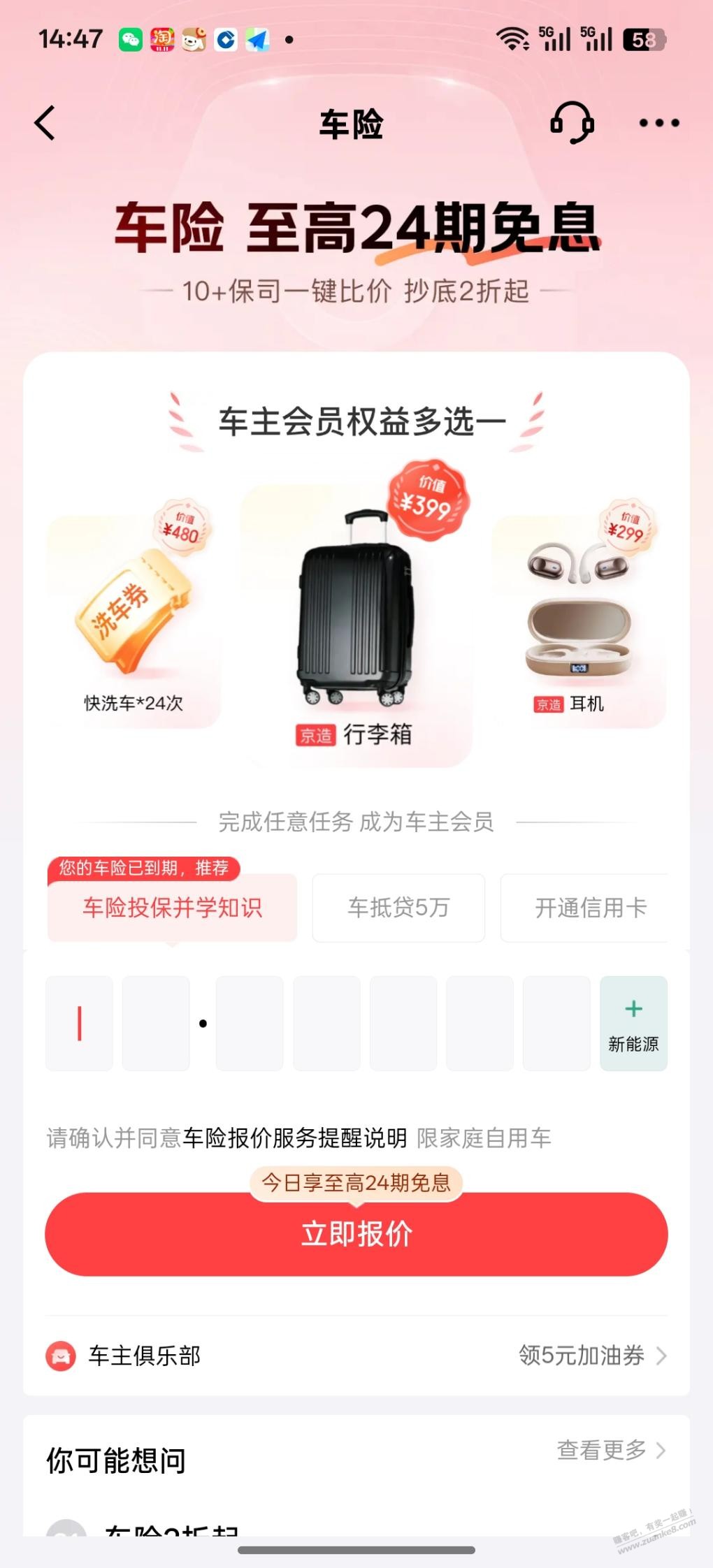The height and width of the screenshot is (1568, 713).
Task: Open customer service headset icon
Action: (x=572, y=123)
